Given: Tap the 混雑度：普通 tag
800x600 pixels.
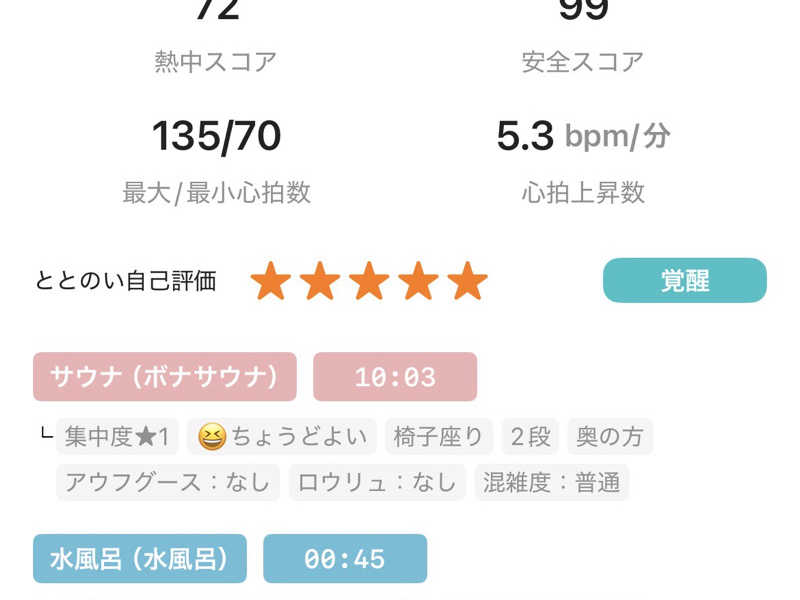Looking at the screenshot, I should click(551, 482).
